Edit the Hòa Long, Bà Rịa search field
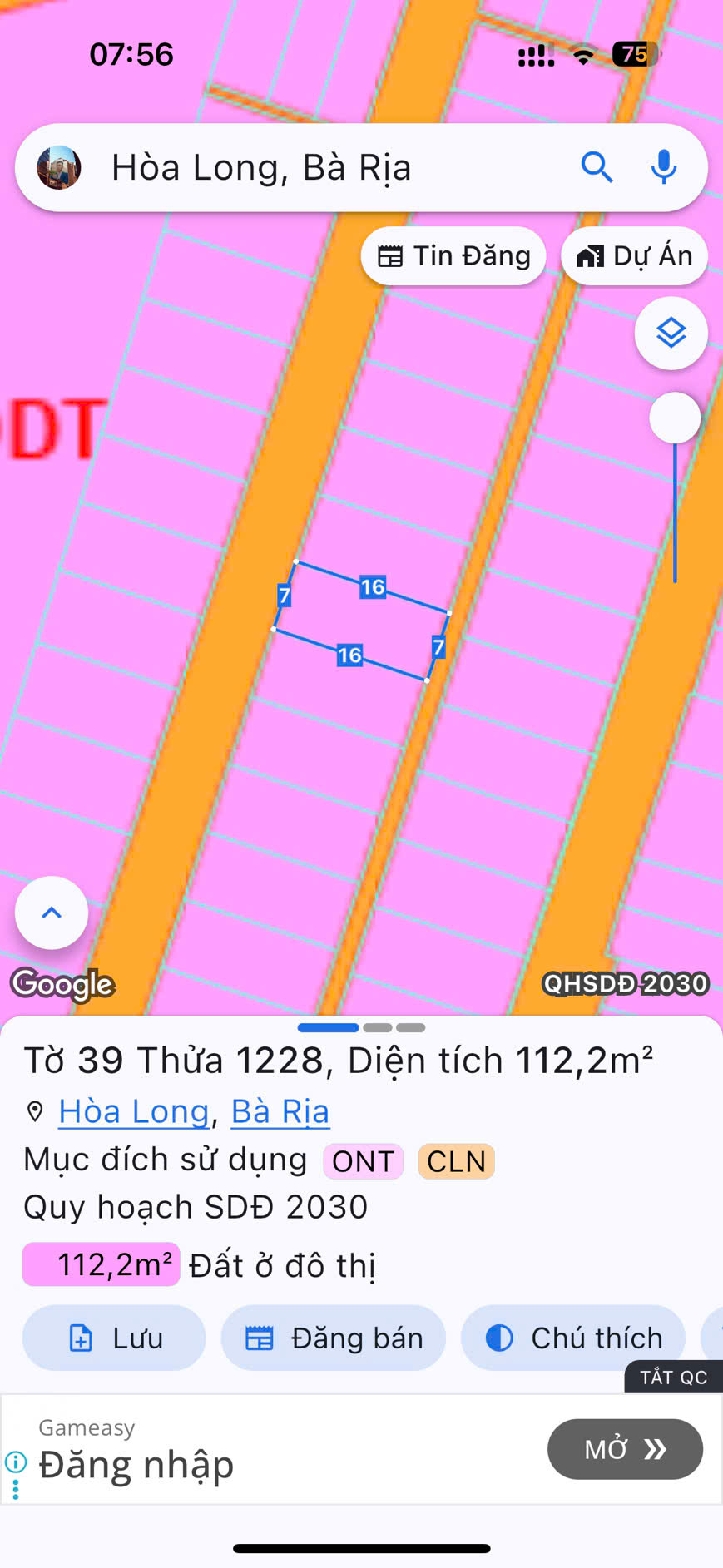The image size is (723, 1568). (333, 167)
